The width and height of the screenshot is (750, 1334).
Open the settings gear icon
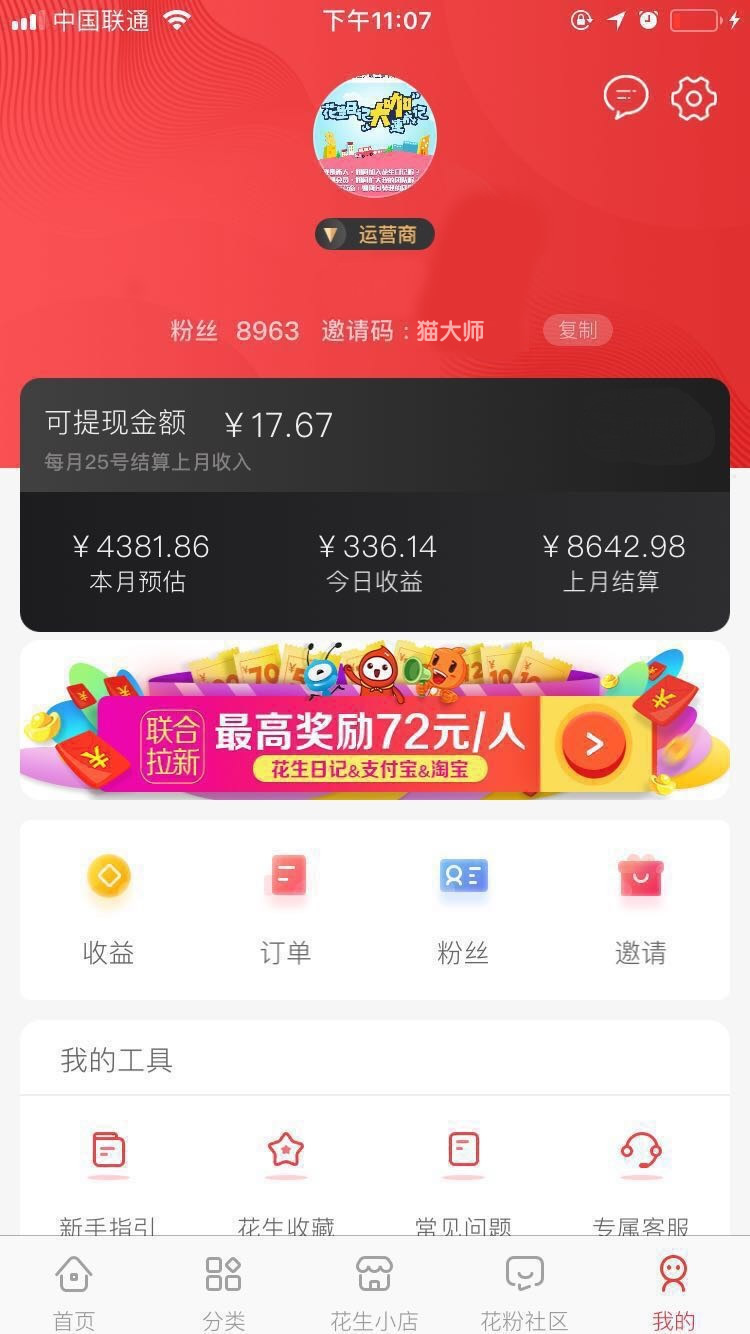[x=693, y=98]
